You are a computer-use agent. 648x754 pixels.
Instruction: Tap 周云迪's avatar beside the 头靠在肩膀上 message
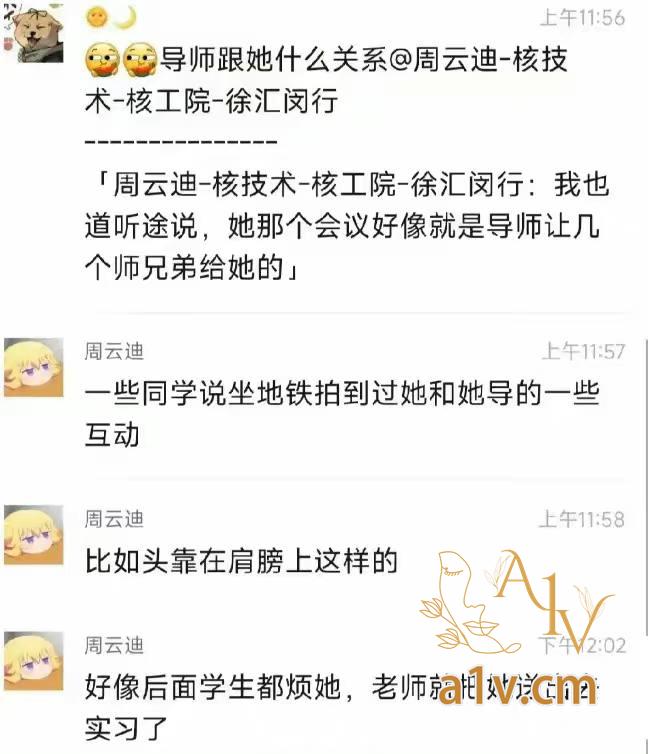click(33, 535)
